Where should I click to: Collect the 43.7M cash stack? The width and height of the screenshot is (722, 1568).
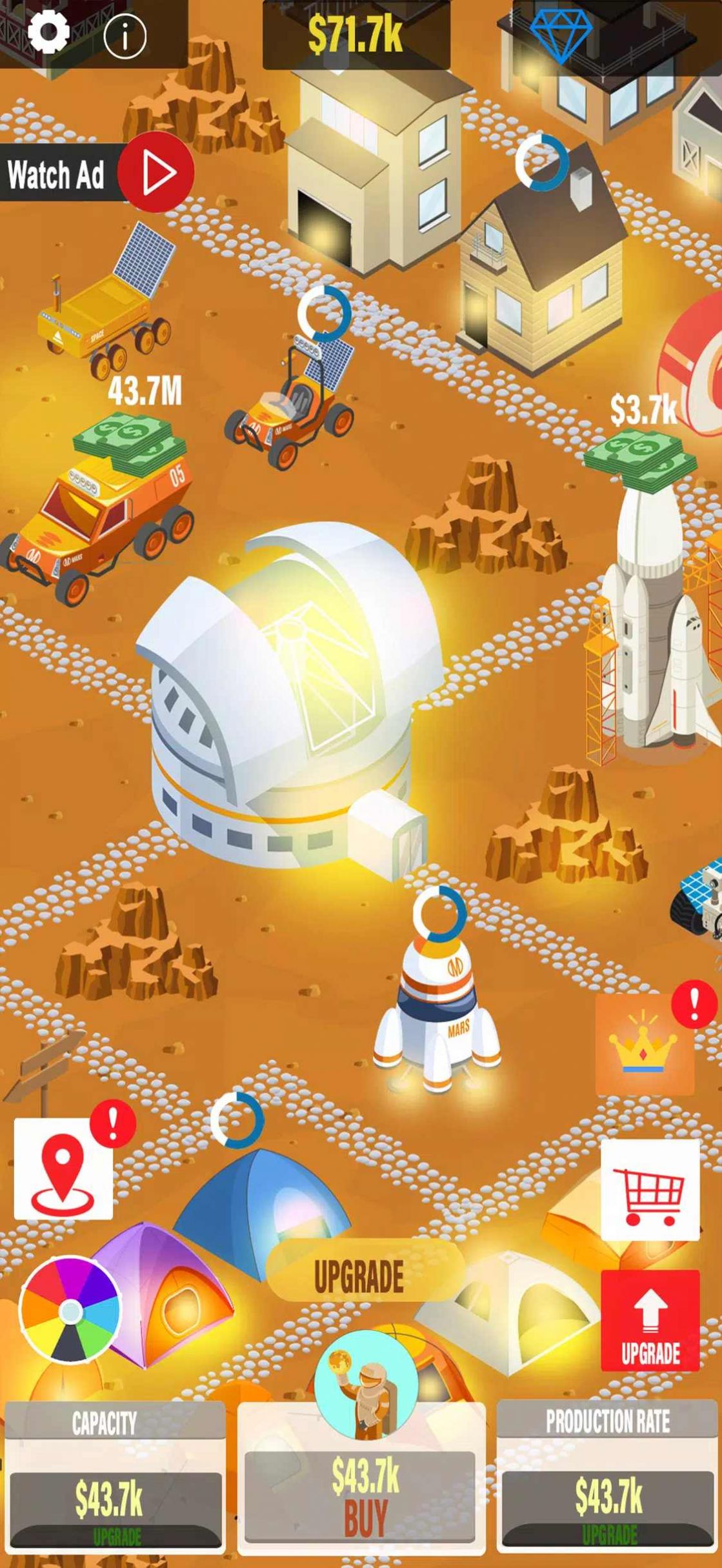[129, 442]
